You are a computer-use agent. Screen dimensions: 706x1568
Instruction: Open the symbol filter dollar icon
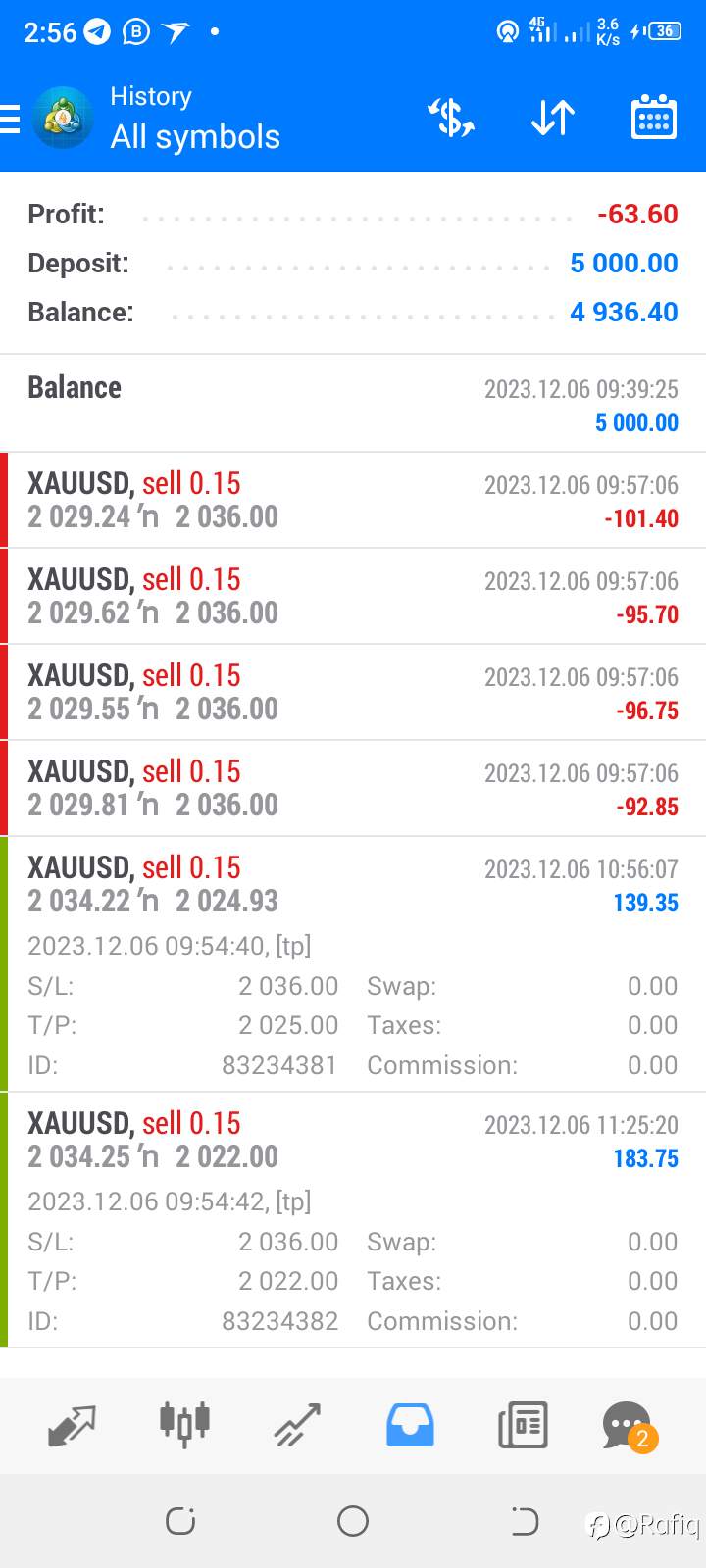[x=452, y=118]
